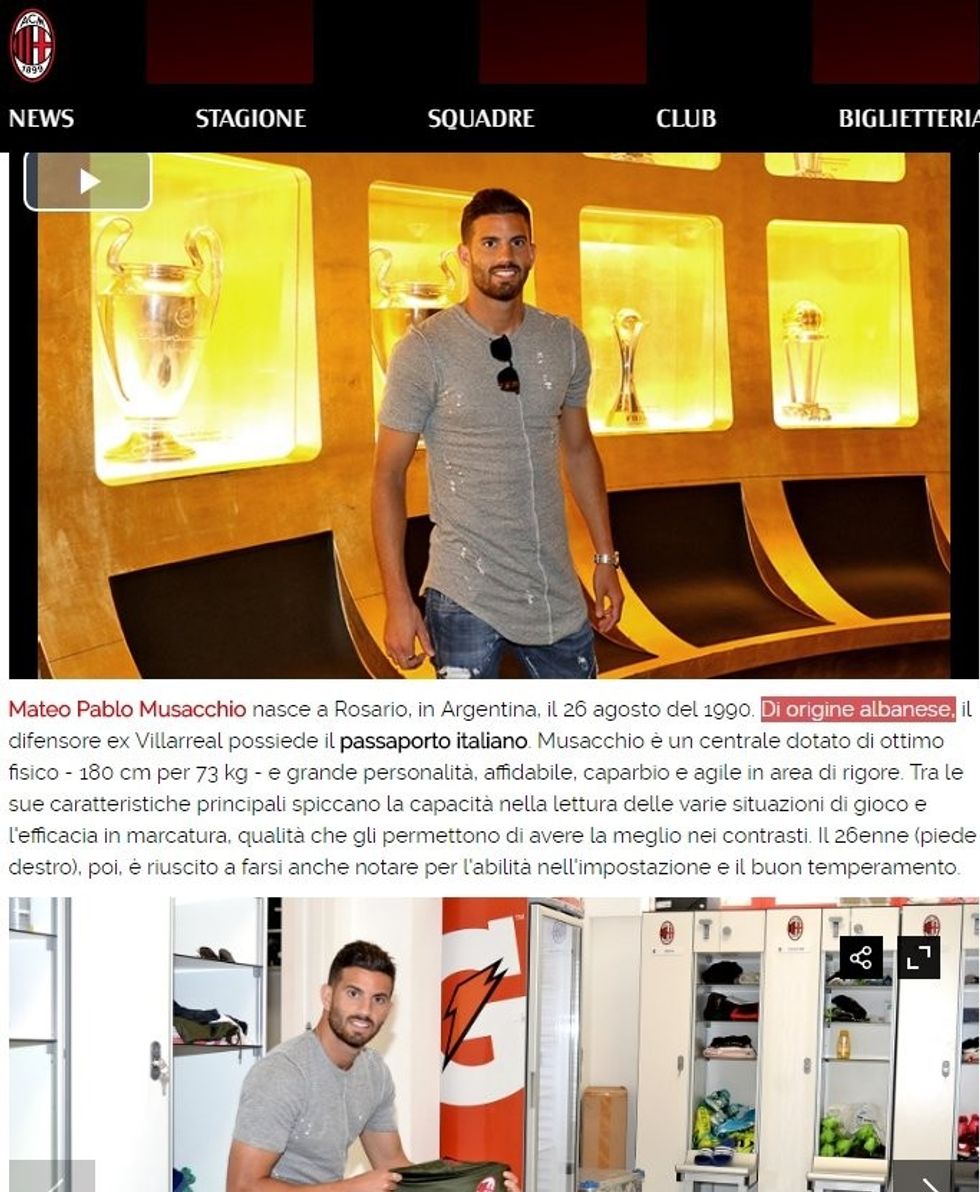Expand the gallery photo to fullscreen
Screen dimensions: 980x1192
coord(918,957)
